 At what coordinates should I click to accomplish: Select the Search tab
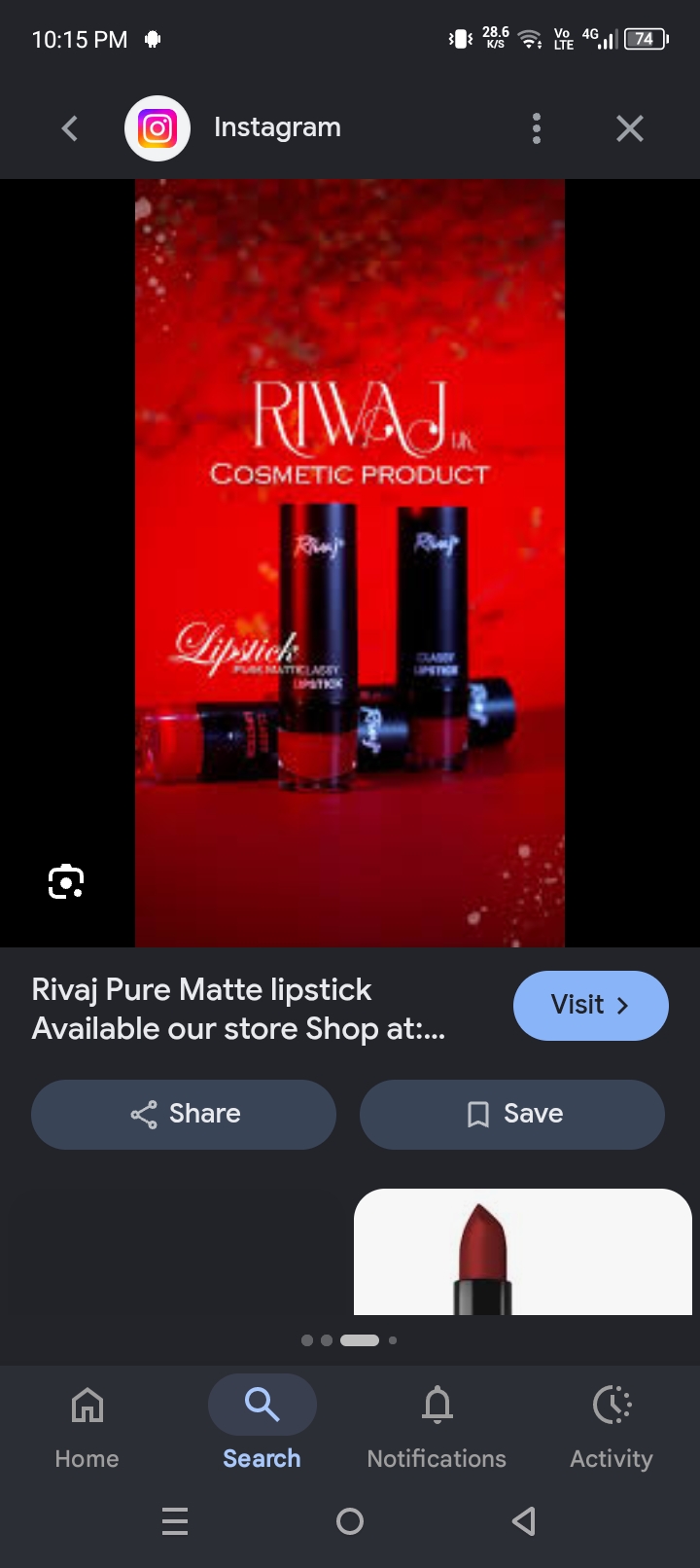[262, 1425]
